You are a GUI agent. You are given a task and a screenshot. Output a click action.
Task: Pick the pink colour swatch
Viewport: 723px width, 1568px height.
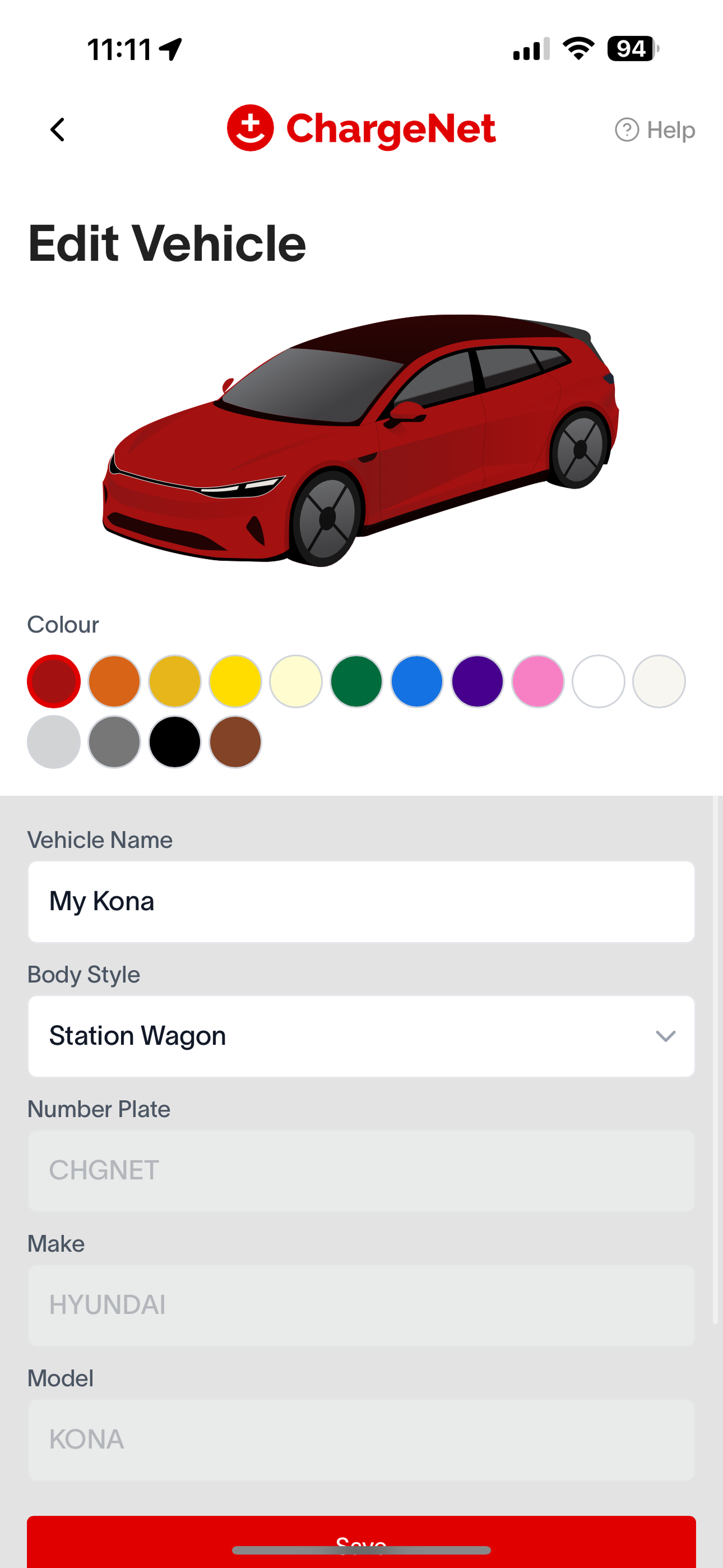538,681
